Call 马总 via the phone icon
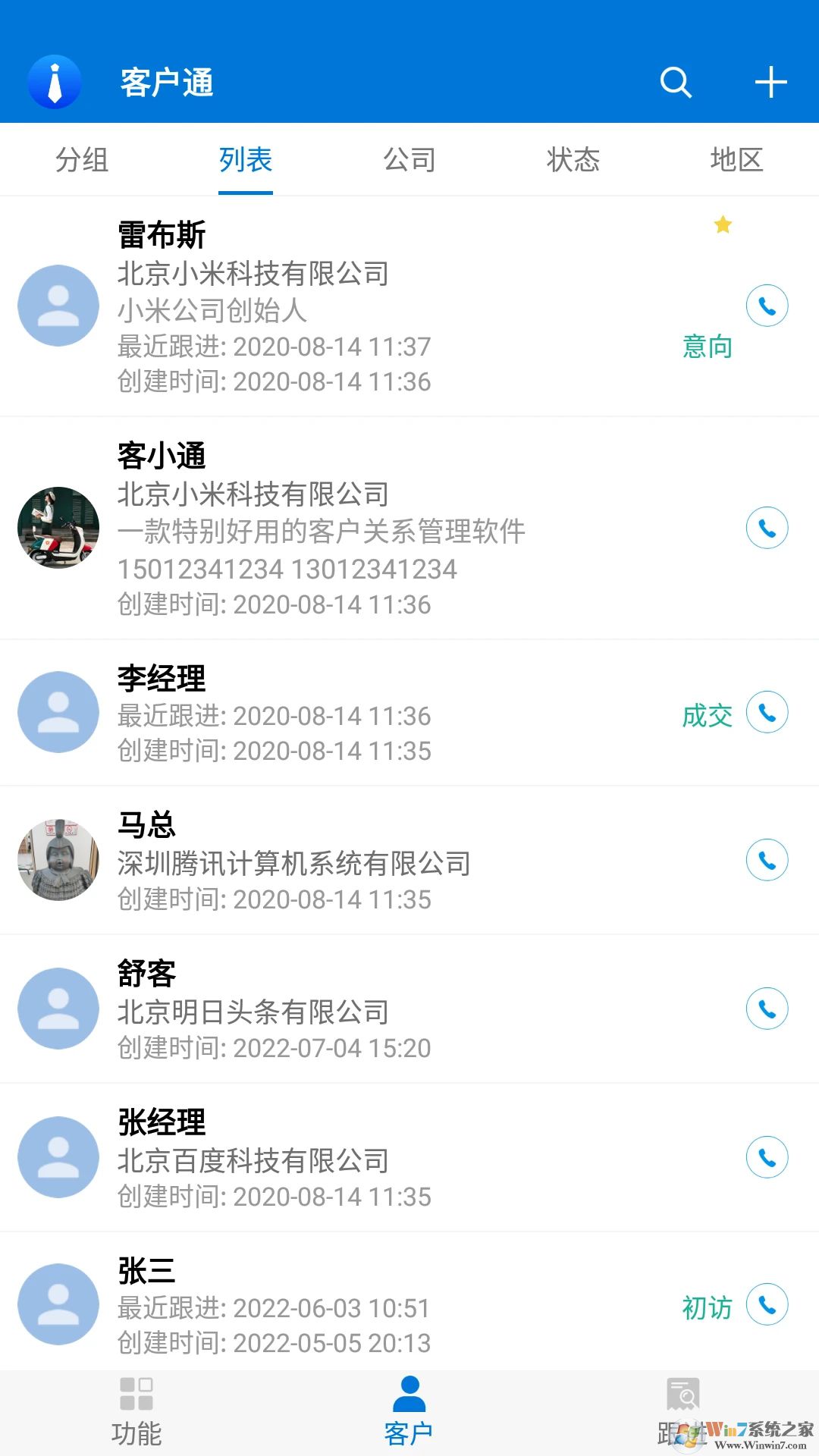The height and width of the screenshot is (1456, 819). [767, 859]
